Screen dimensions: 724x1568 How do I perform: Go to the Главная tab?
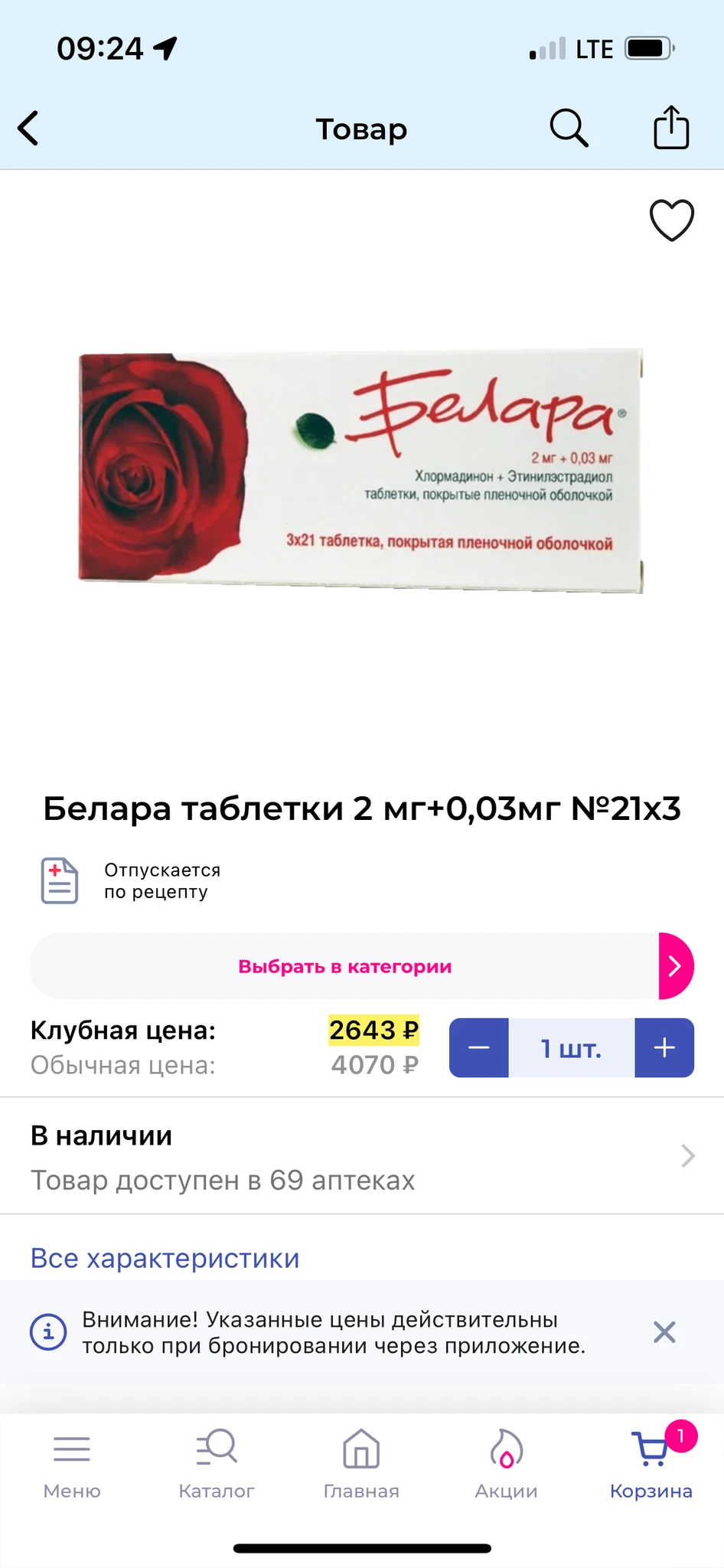pos(361,1464)
